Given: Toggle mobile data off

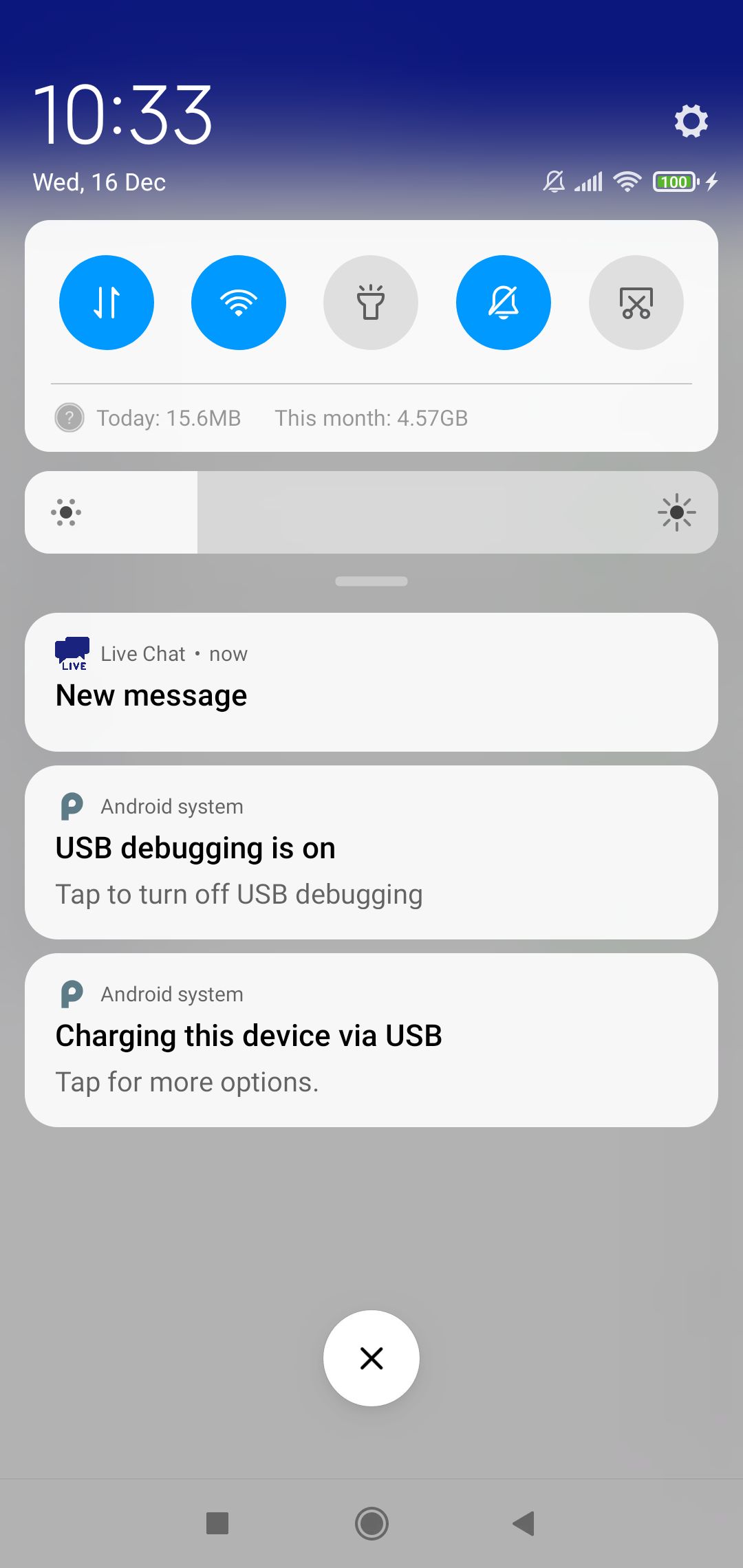Looking at the screenshot, I should tap(107, 303).
